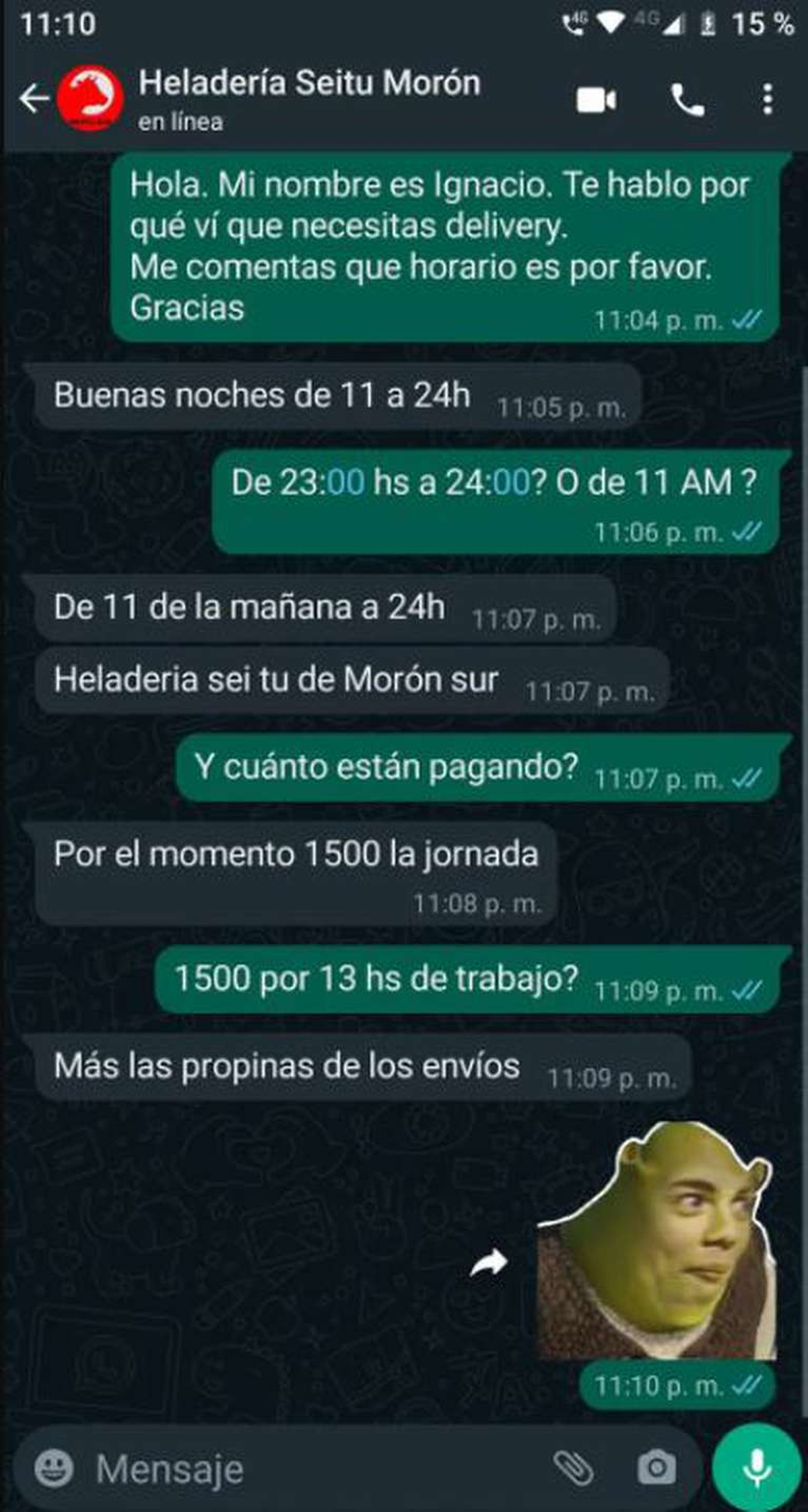Screen dimensions: 808x1512
Task: Start a video call with Heladería Seitu Morón
Action: click(596, 100)
